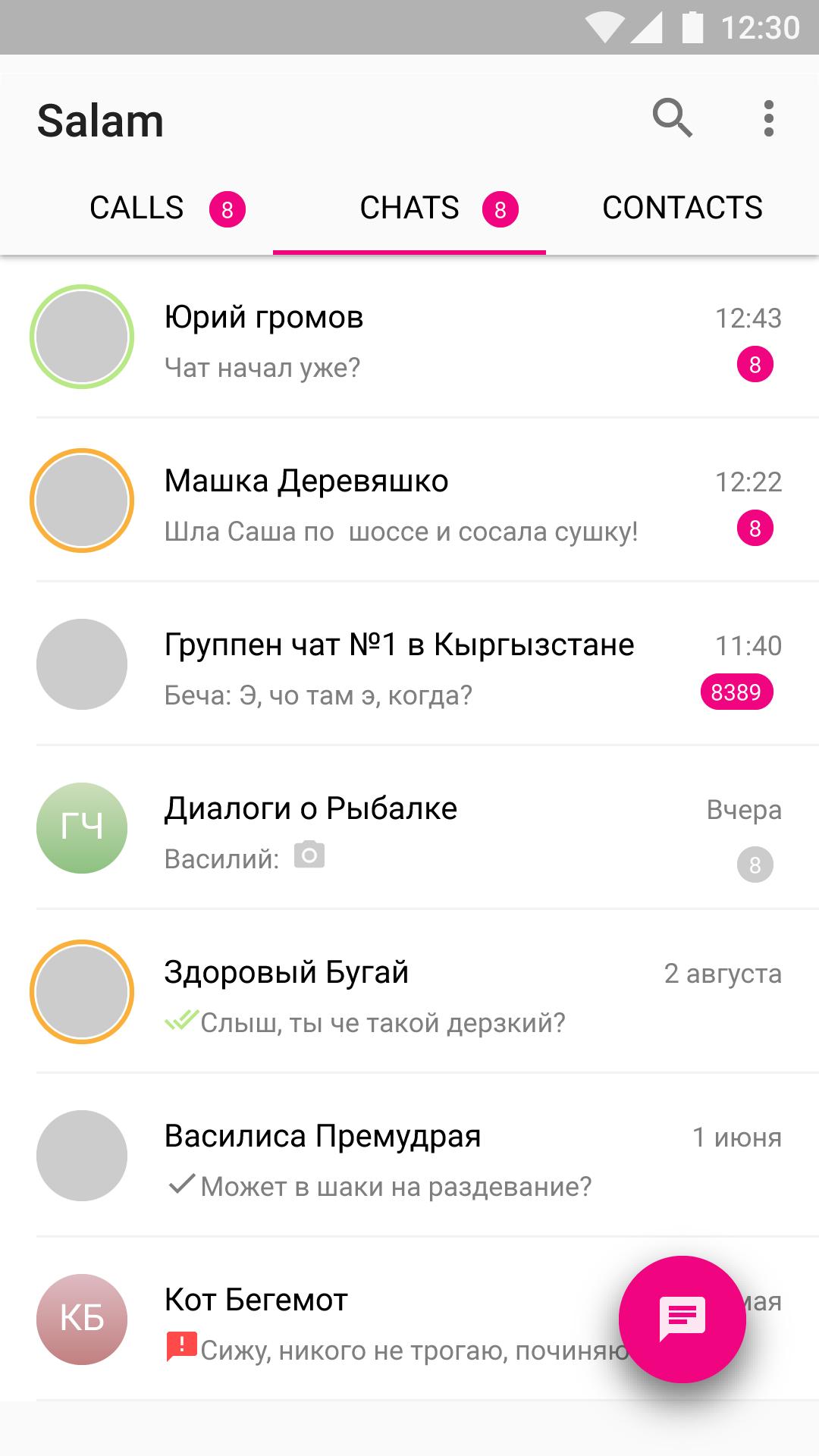Screen dimensions: 819x1456
Task: Click the unread badge showing 8389
Action: point(736,691)
